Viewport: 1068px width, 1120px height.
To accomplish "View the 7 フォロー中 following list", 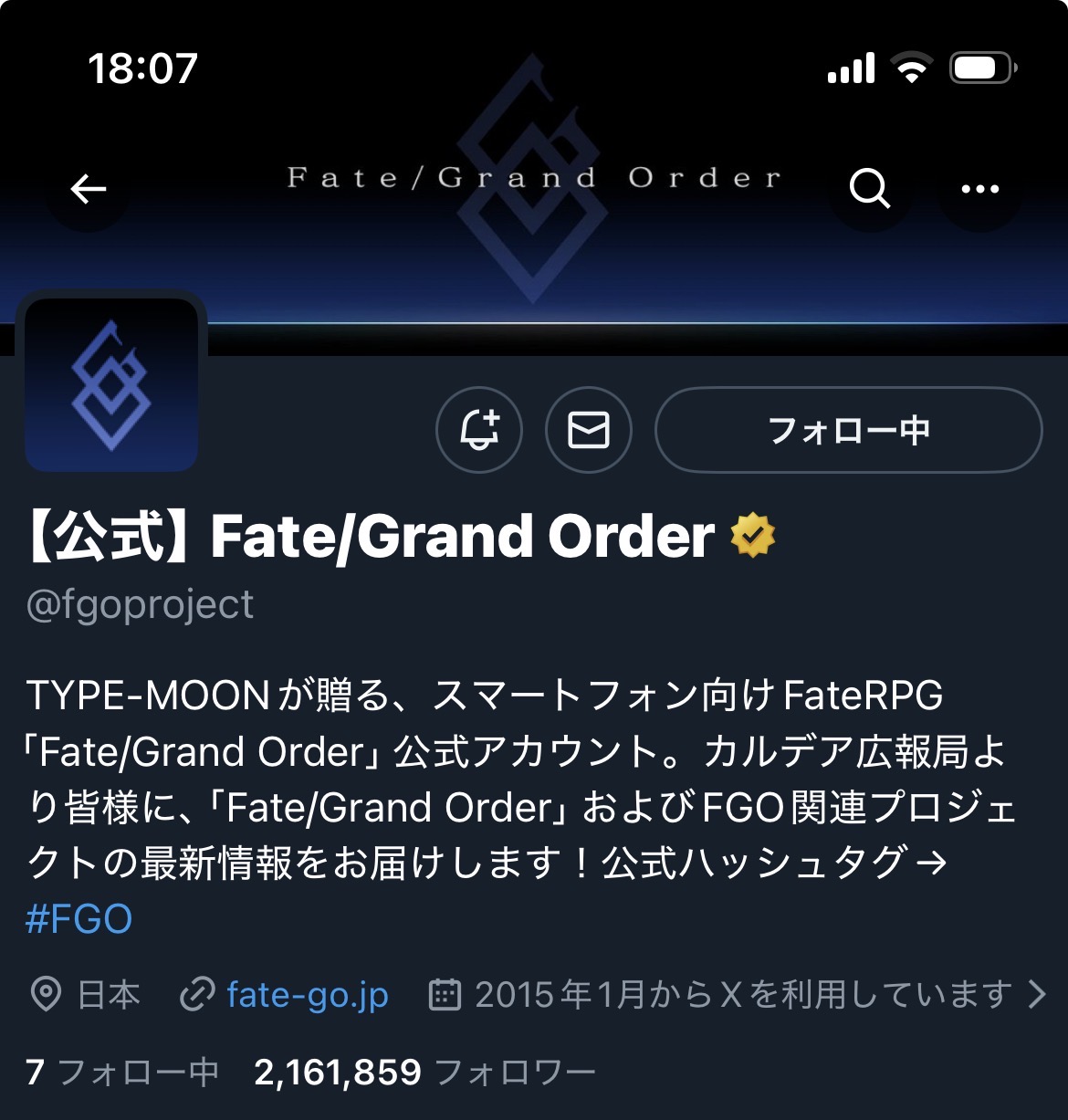I will pyautogui.click(x=122, y=1072).
